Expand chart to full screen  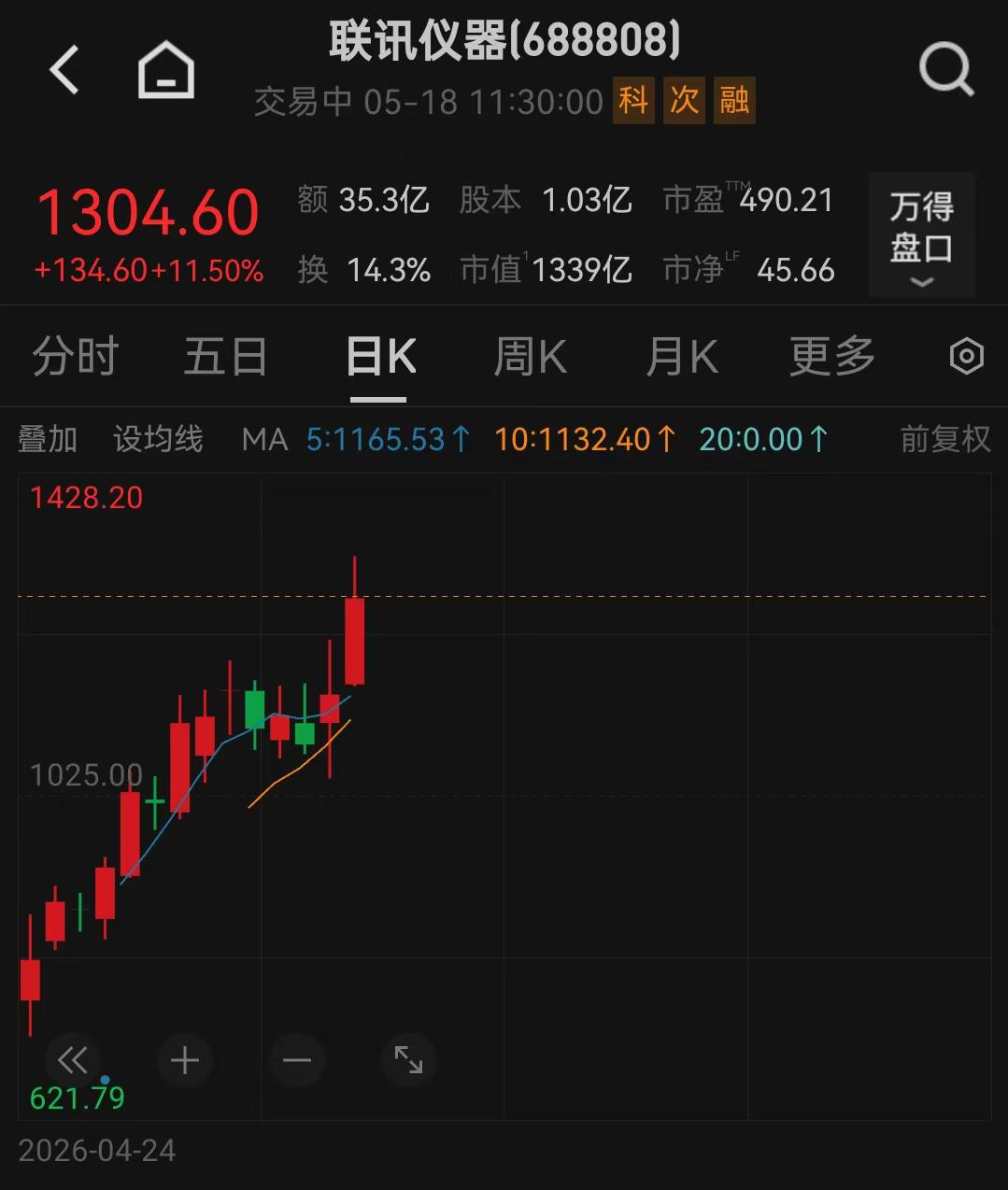[408, 1060]
